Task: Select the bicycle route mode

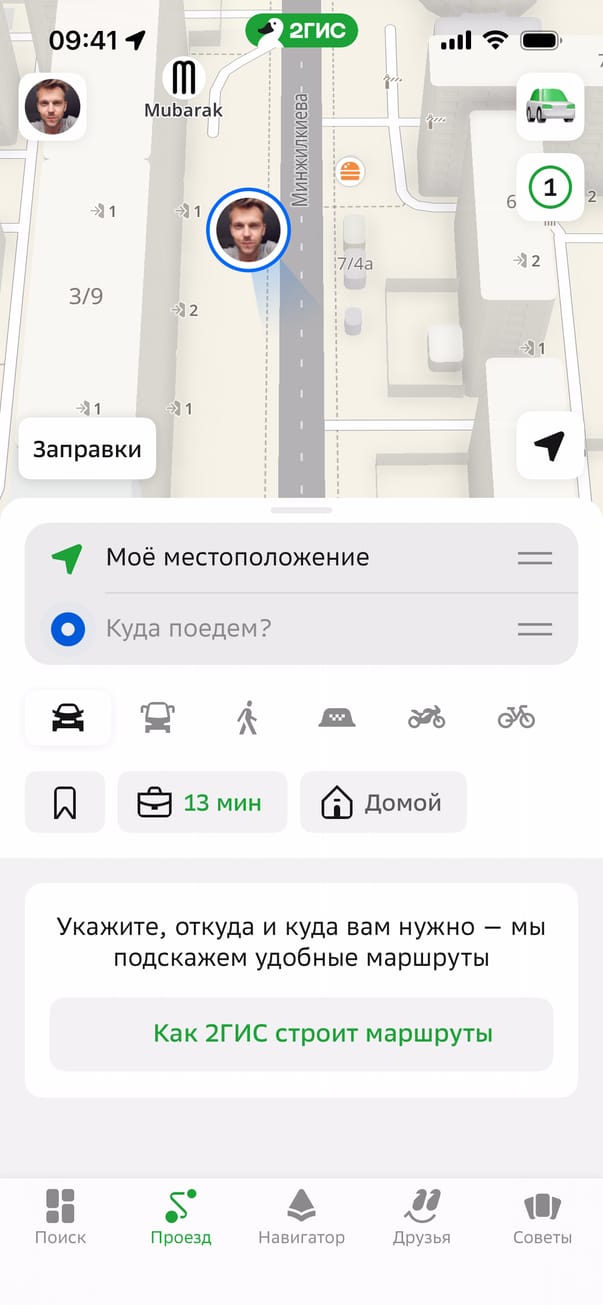Action: 516,717
